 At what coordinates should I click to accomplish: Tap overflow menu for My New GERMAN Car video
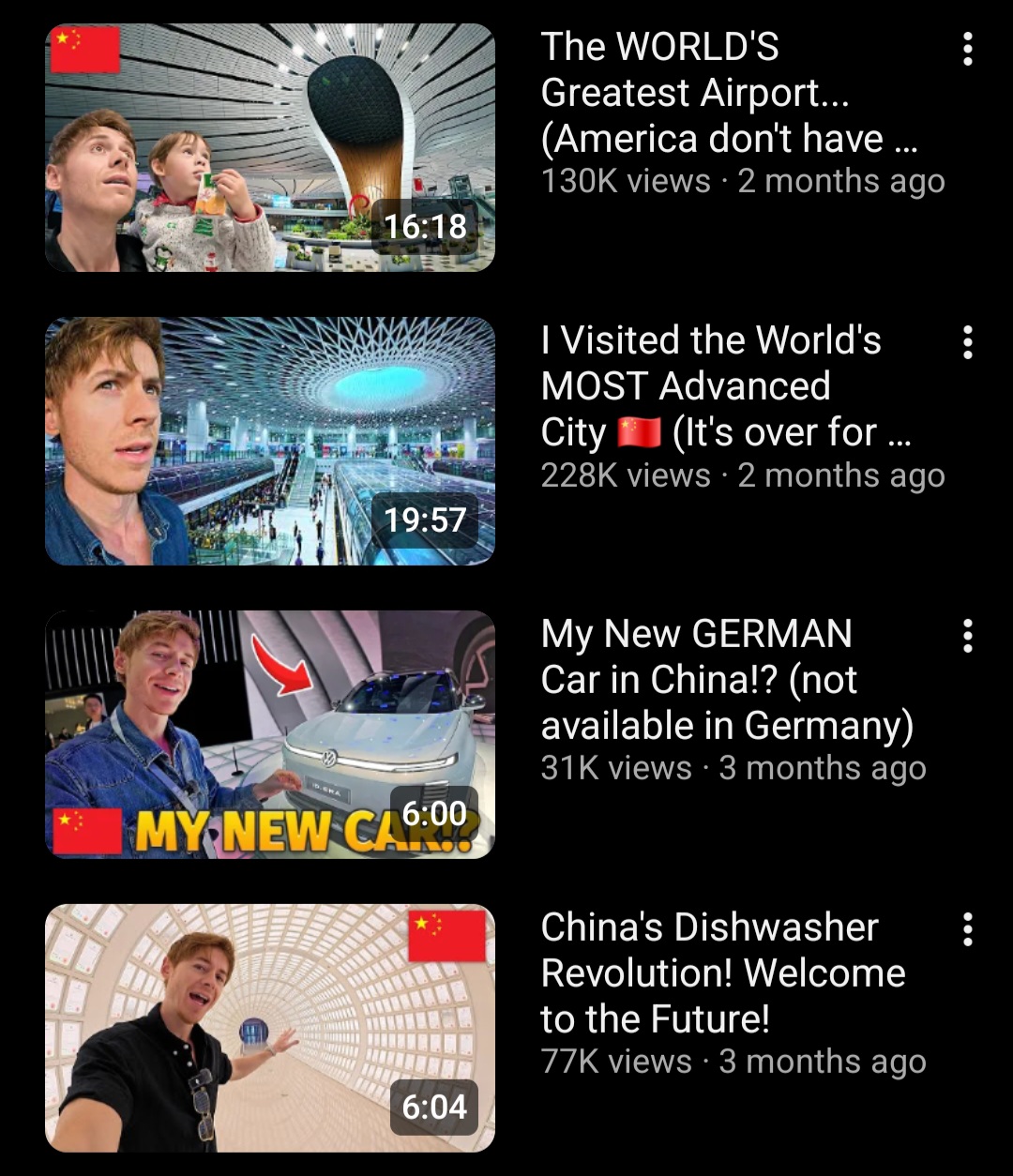point(968,636)
